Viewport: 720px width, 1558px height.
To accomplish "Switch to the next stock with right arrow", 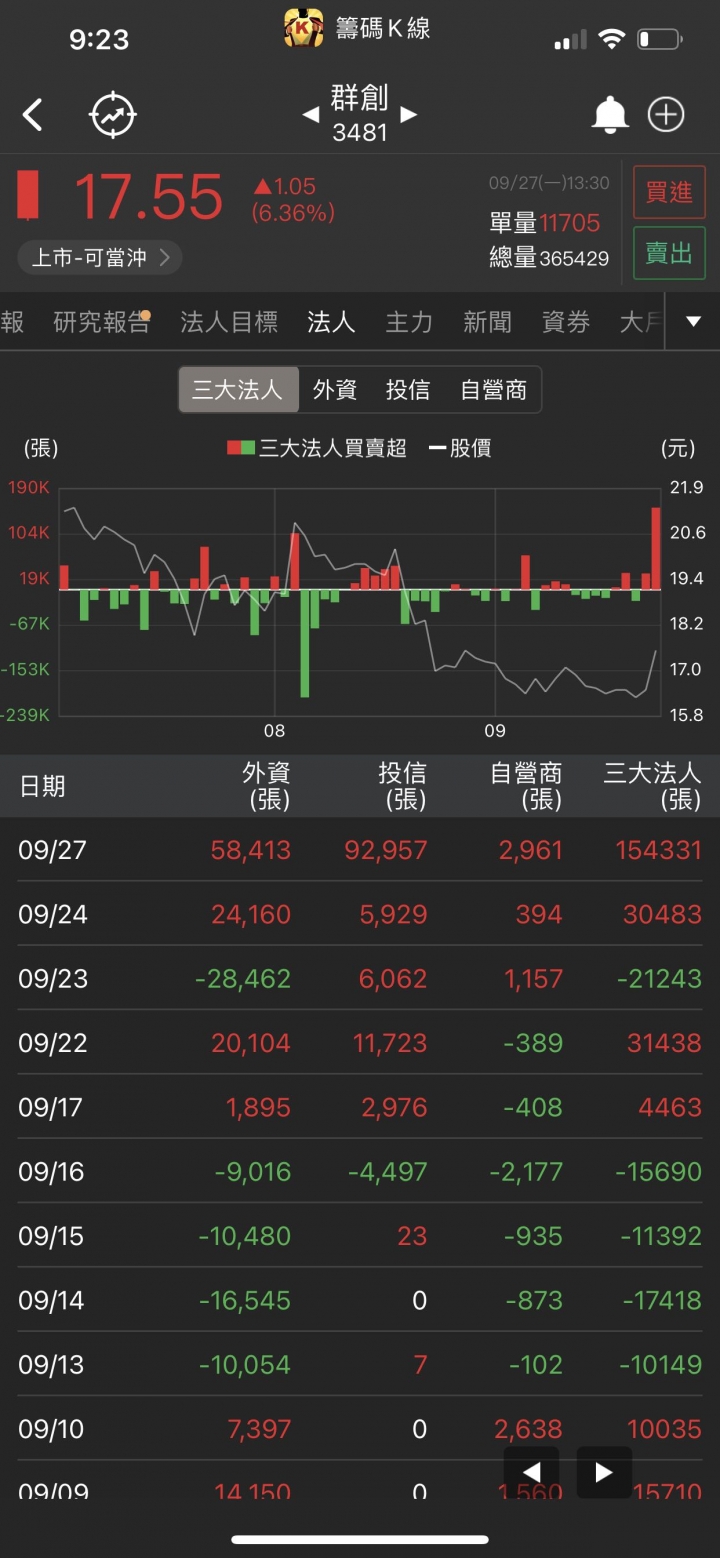I will [x=408, y=115].
